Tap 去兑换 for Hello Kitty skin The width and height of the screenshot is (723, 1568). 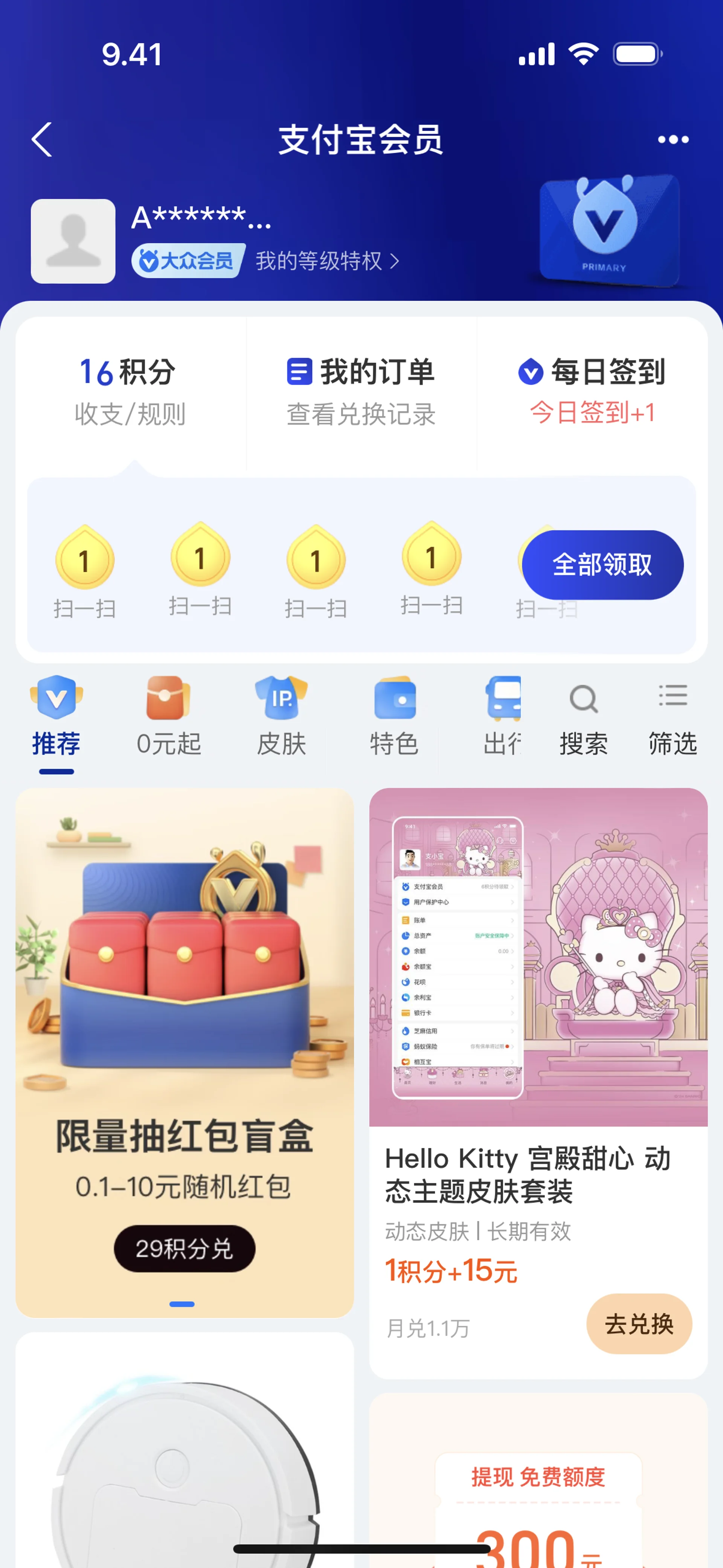(x=638, y=1323)
